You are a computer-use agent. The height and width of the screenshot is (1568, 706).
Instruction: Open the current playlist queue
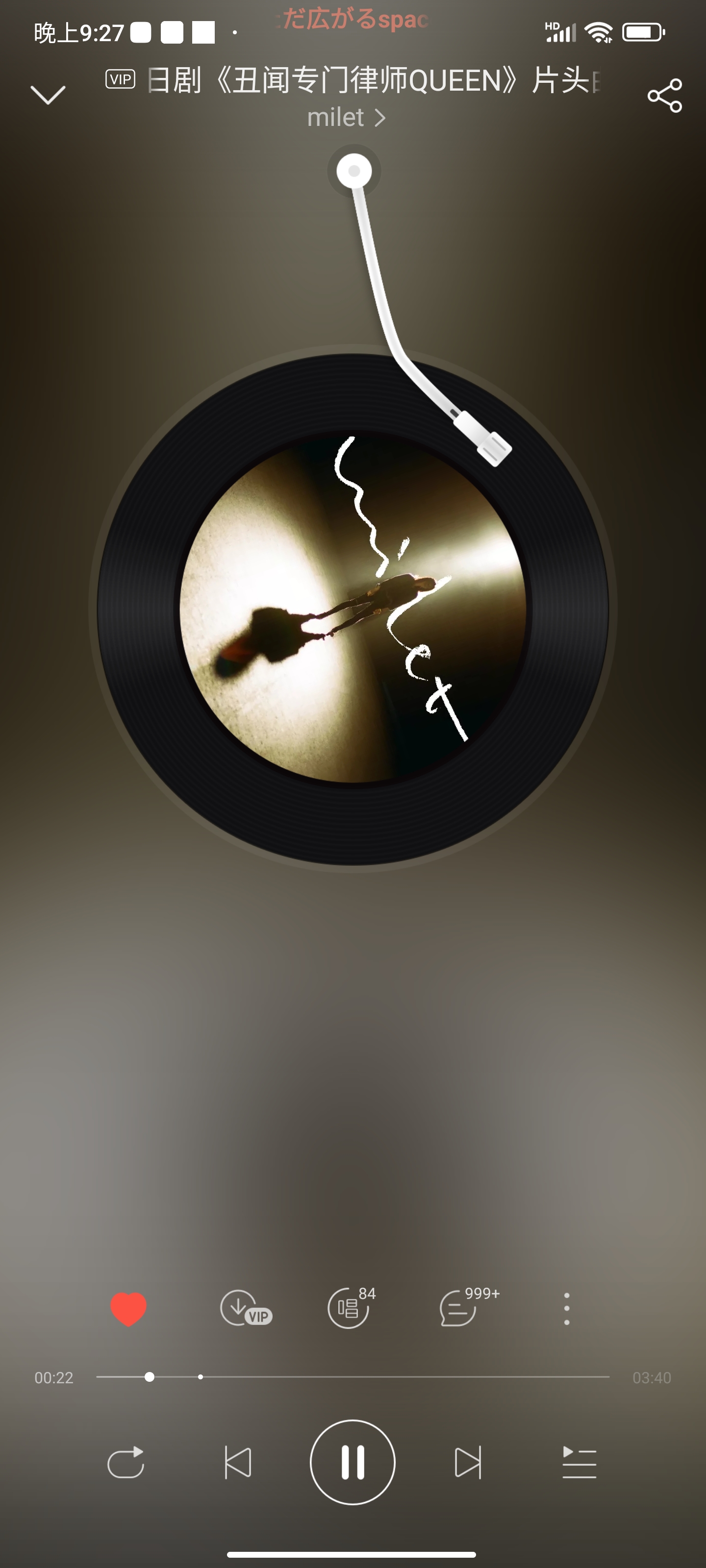click(579, 1462)
